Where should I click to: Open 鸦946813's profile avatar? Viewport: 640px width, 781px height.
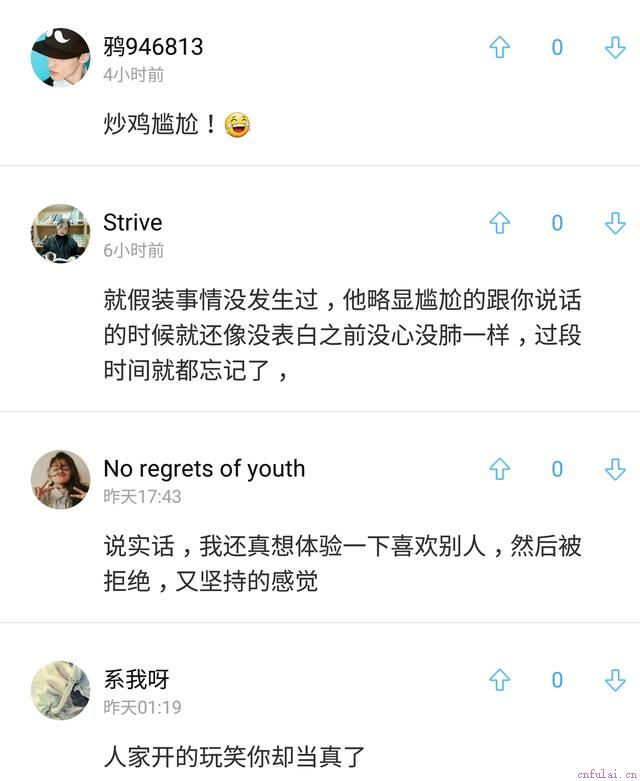click(x=61, y=58)
